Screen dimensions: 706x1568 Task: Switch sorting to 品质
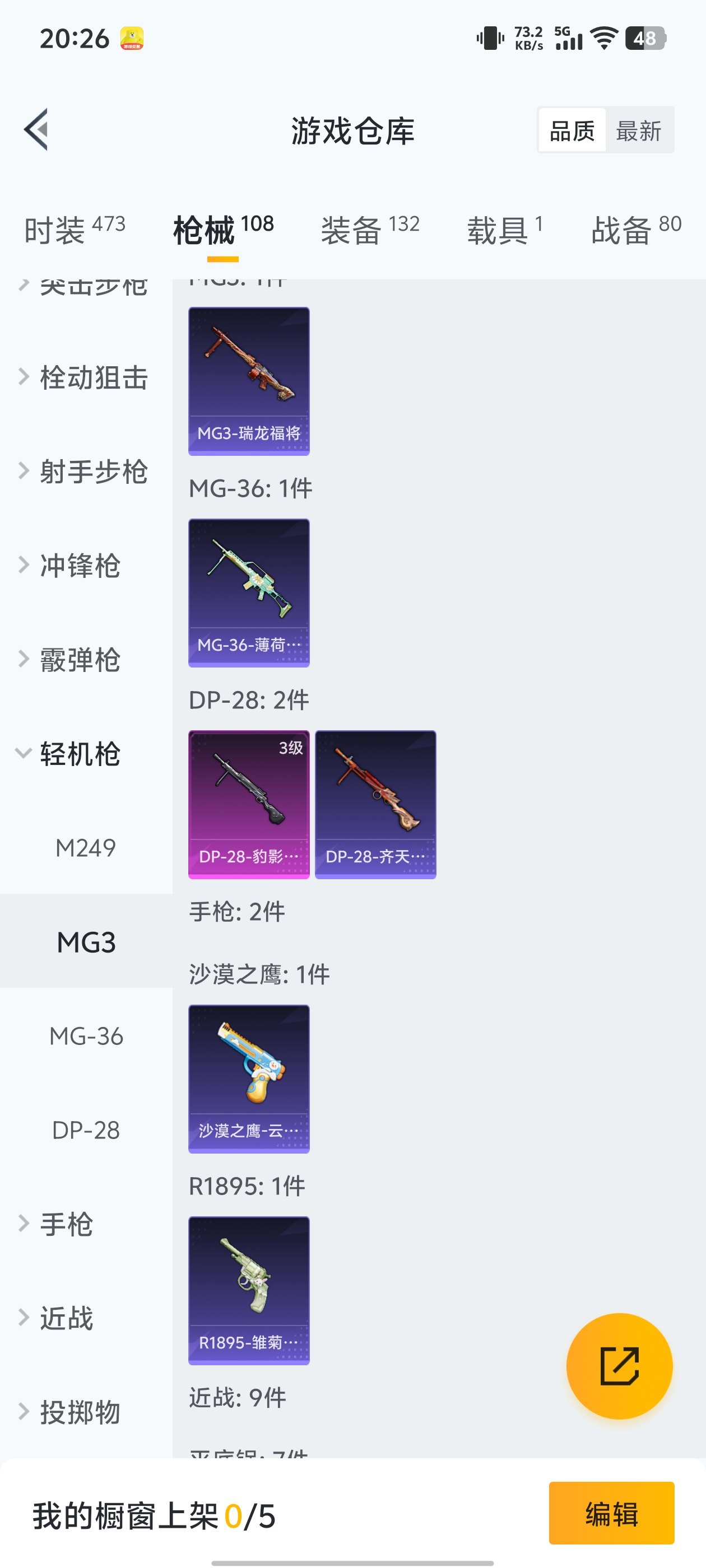(x=572, y=130)
